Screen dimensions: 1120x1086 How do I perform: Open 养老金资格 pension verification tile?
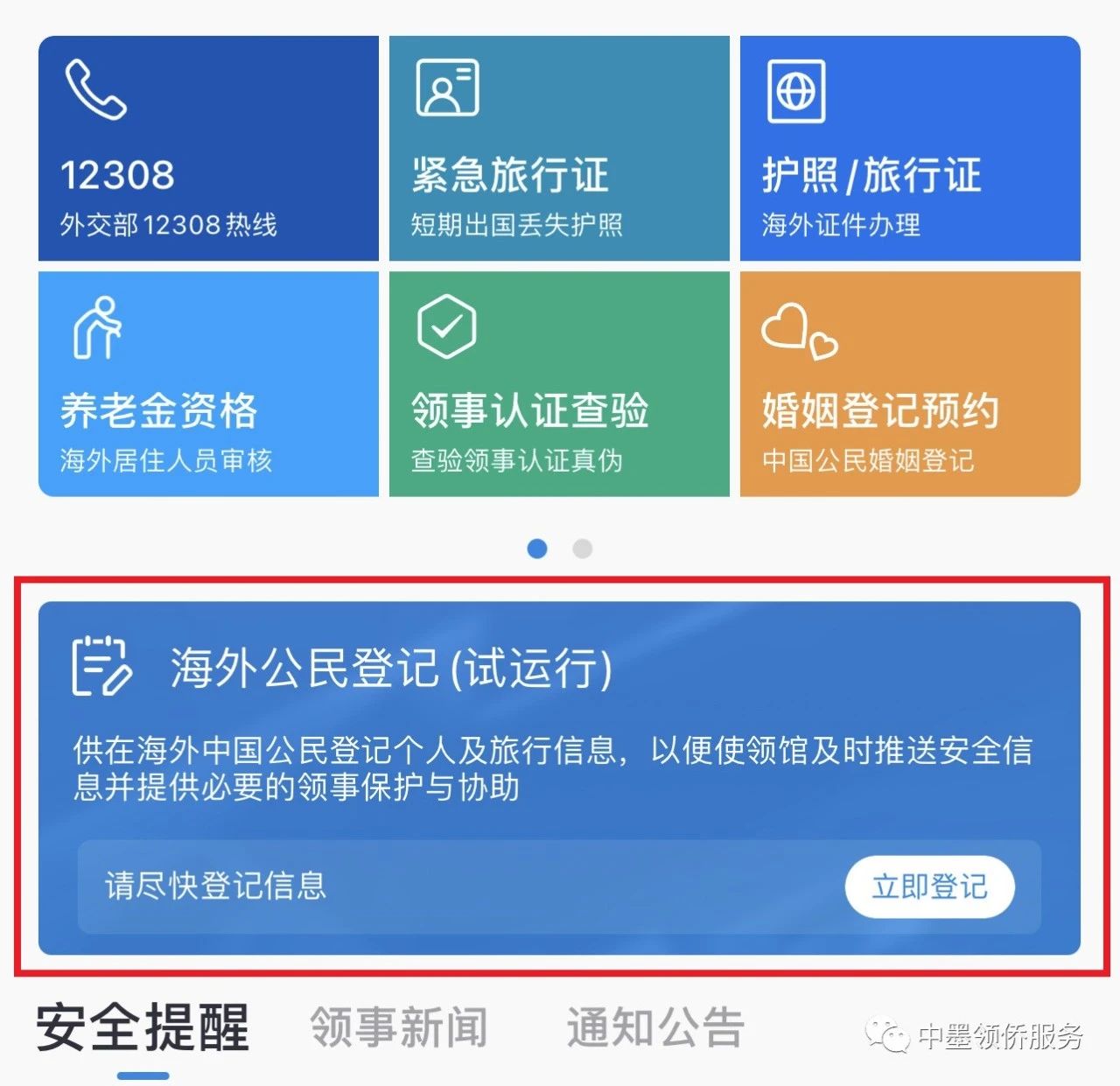208,383
